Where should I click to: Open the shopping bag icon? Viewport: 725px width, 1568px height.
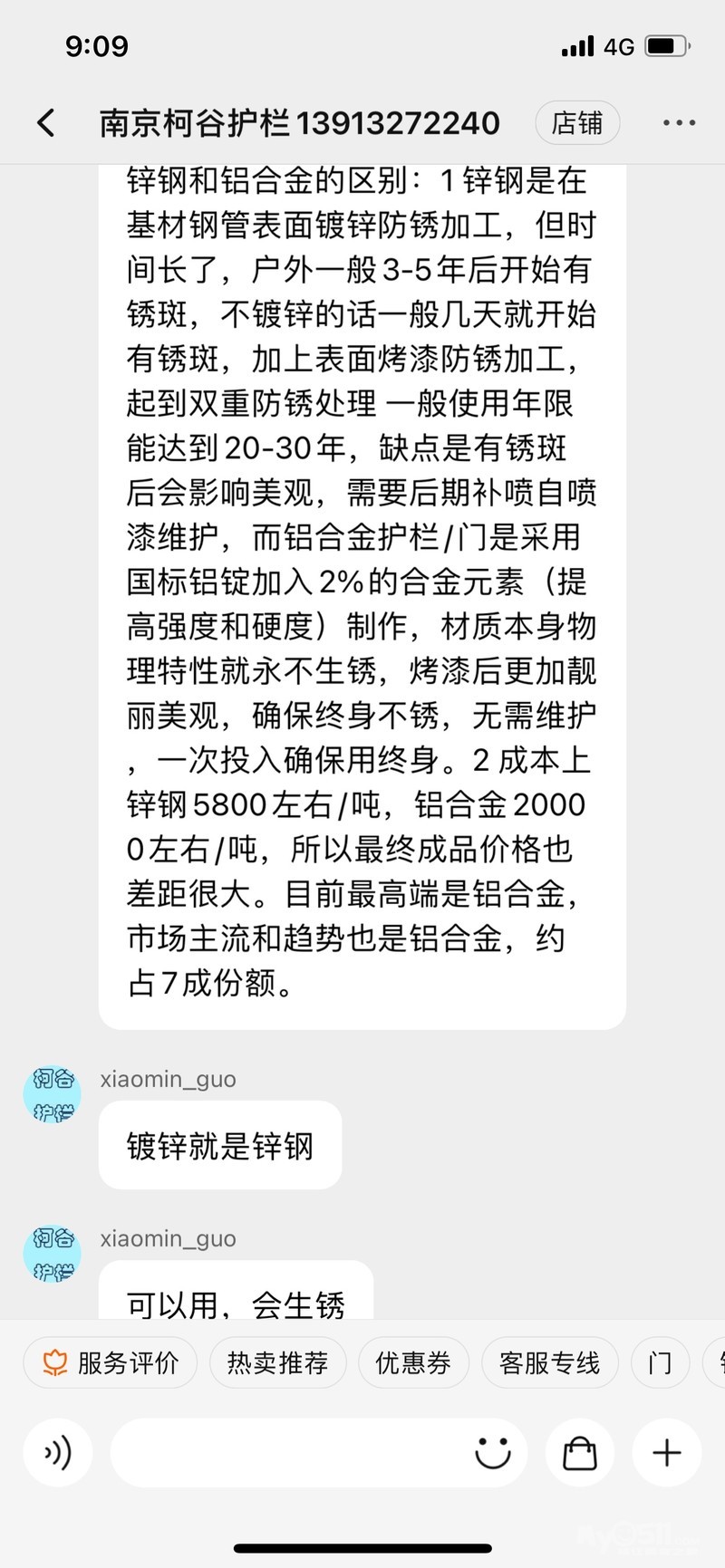point(580,1453)
